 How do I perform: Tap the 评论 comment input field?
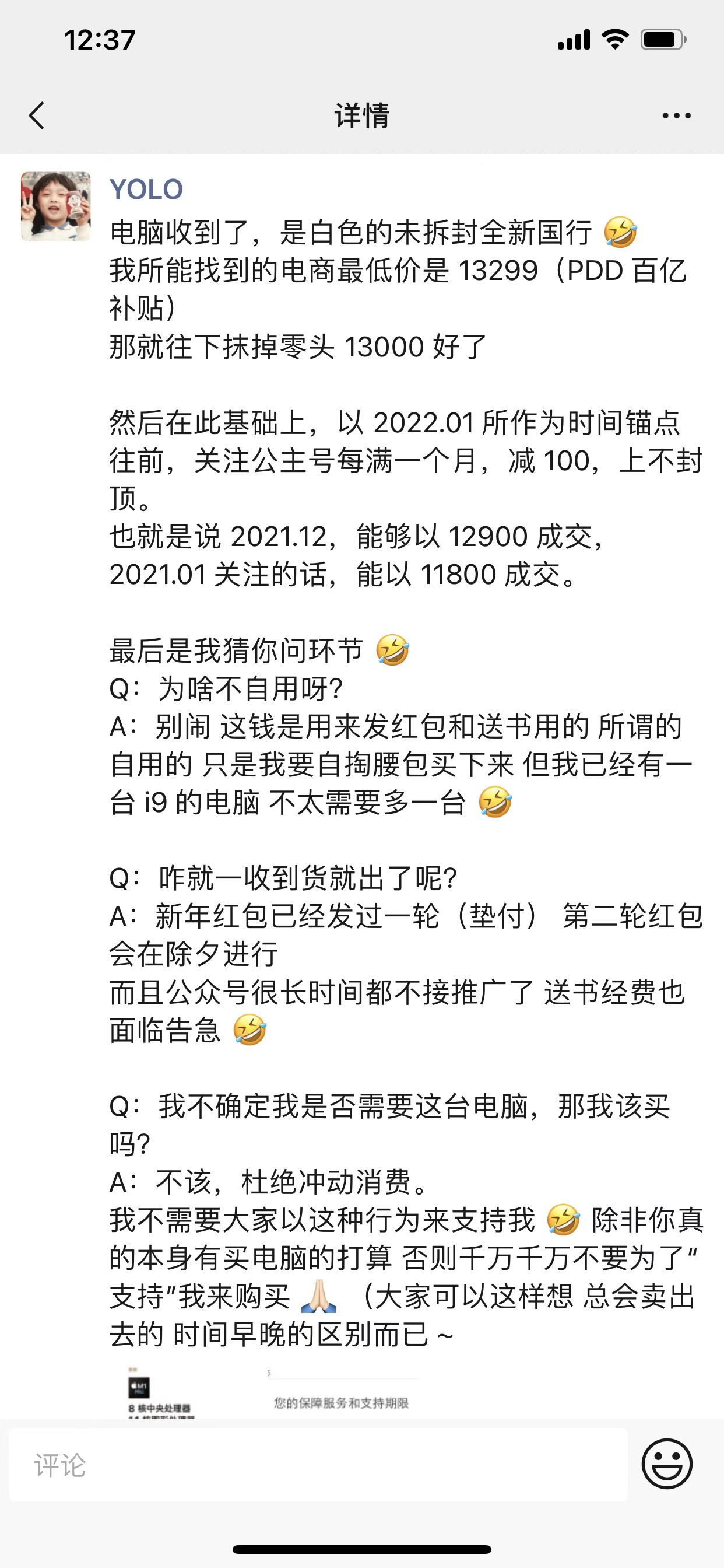click(318, 1465)
